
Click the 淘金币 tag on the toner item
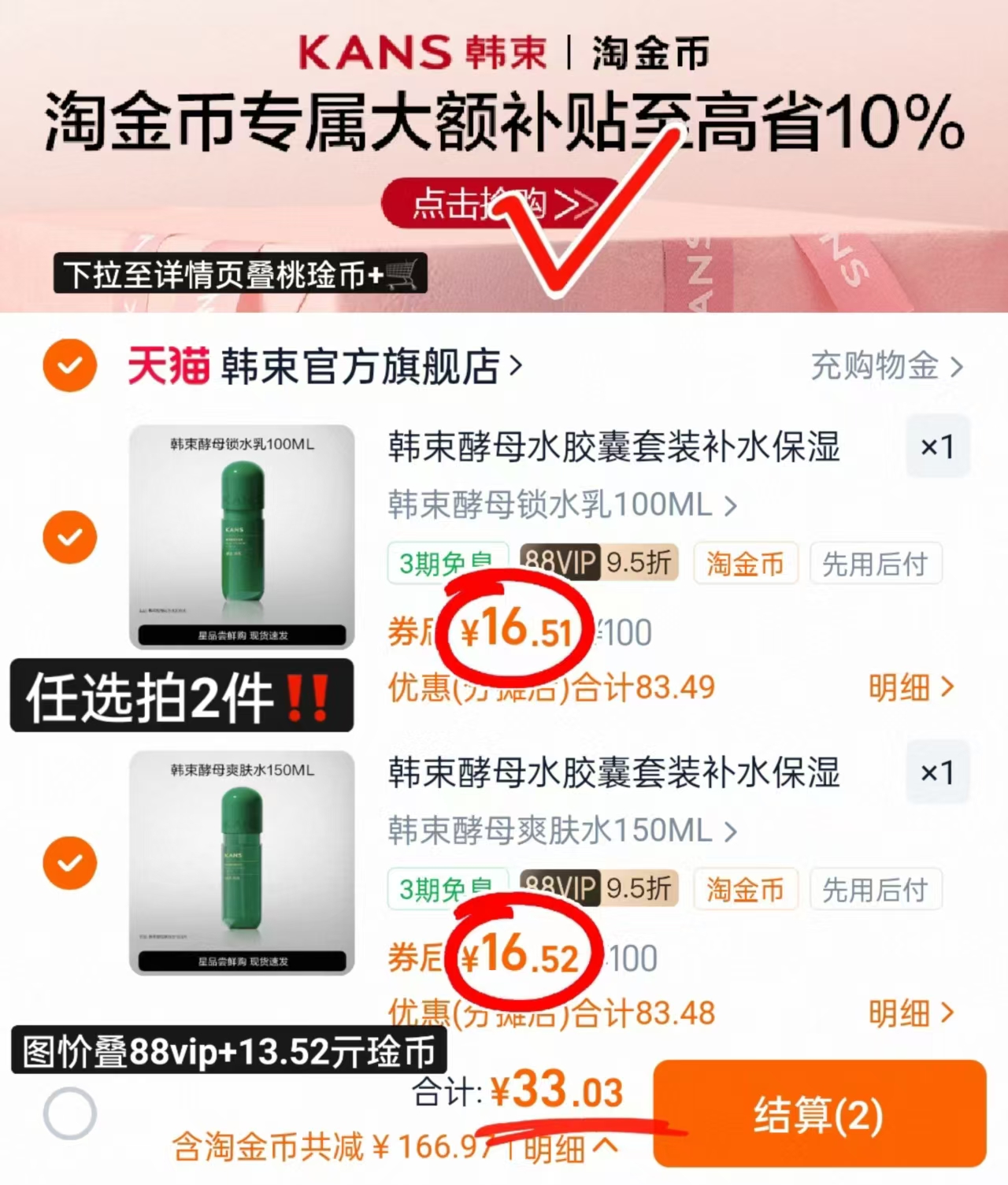745,889
